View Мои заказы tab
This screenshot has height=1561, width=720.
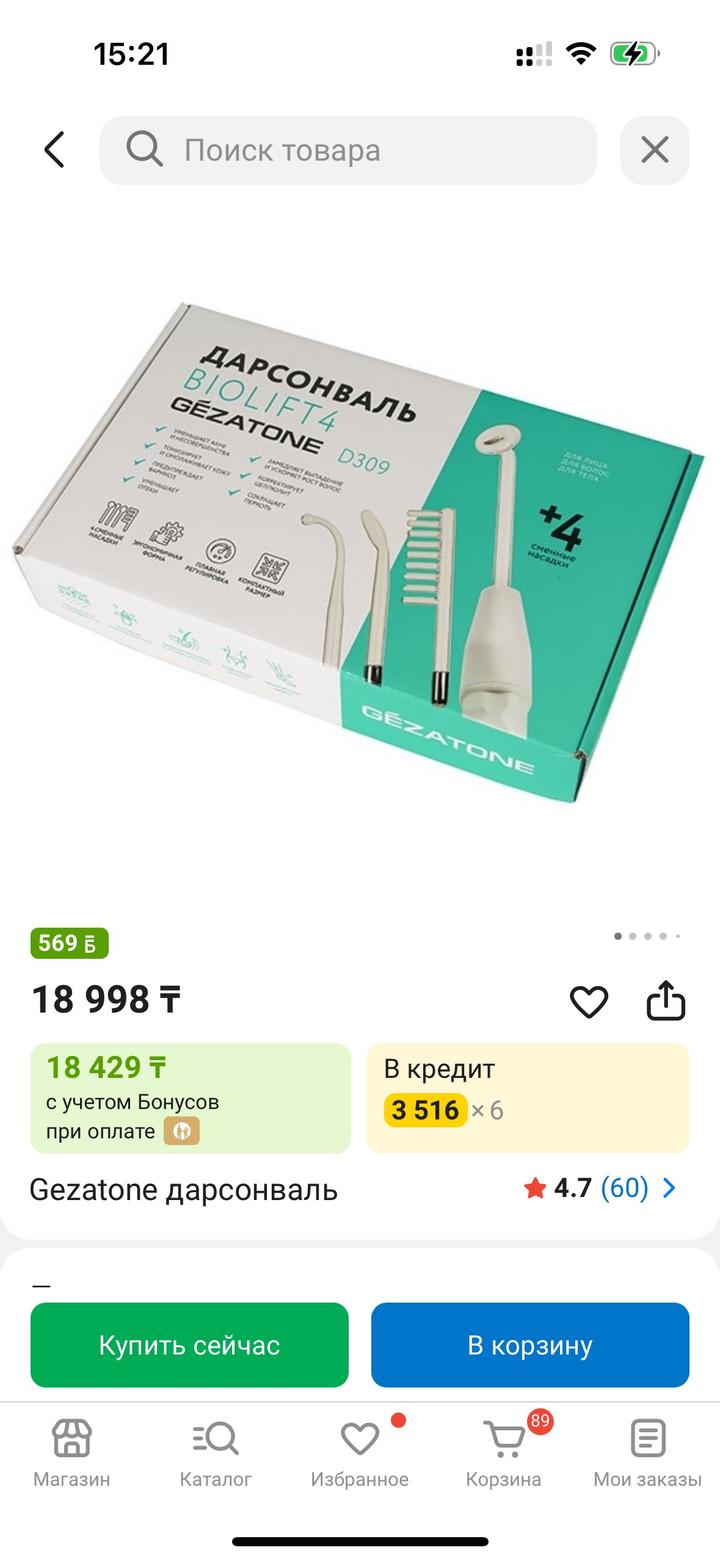[x=647, y=1452]
